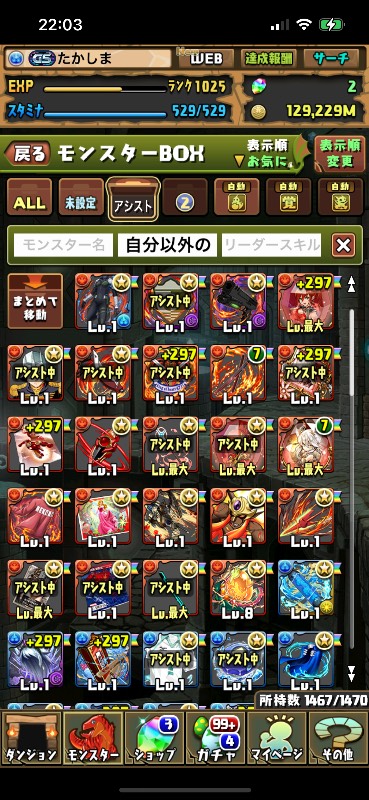The height and width of the screenshot is (800, 369).
Task: Tap the リーダースキル search field
Action: coord(272,245)
